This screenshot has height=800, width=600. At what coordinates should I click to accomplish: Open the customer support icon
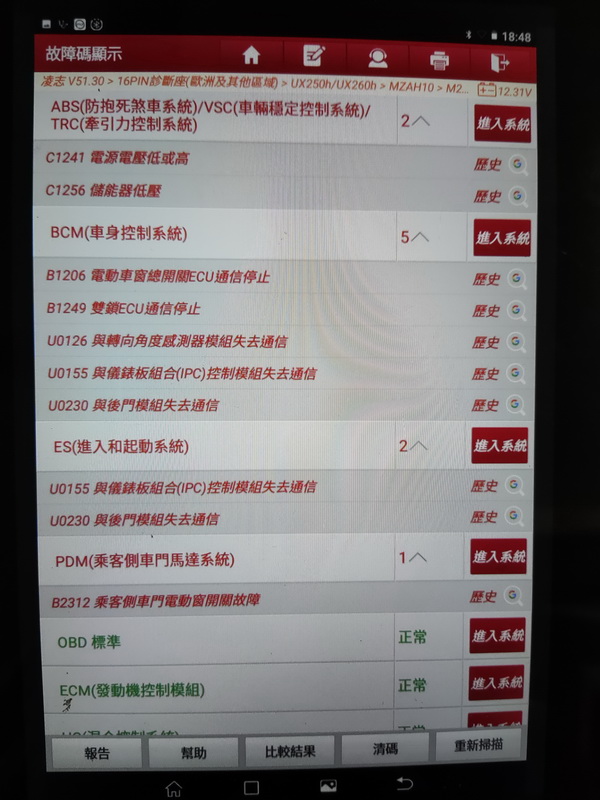click(x=377, y=58)
